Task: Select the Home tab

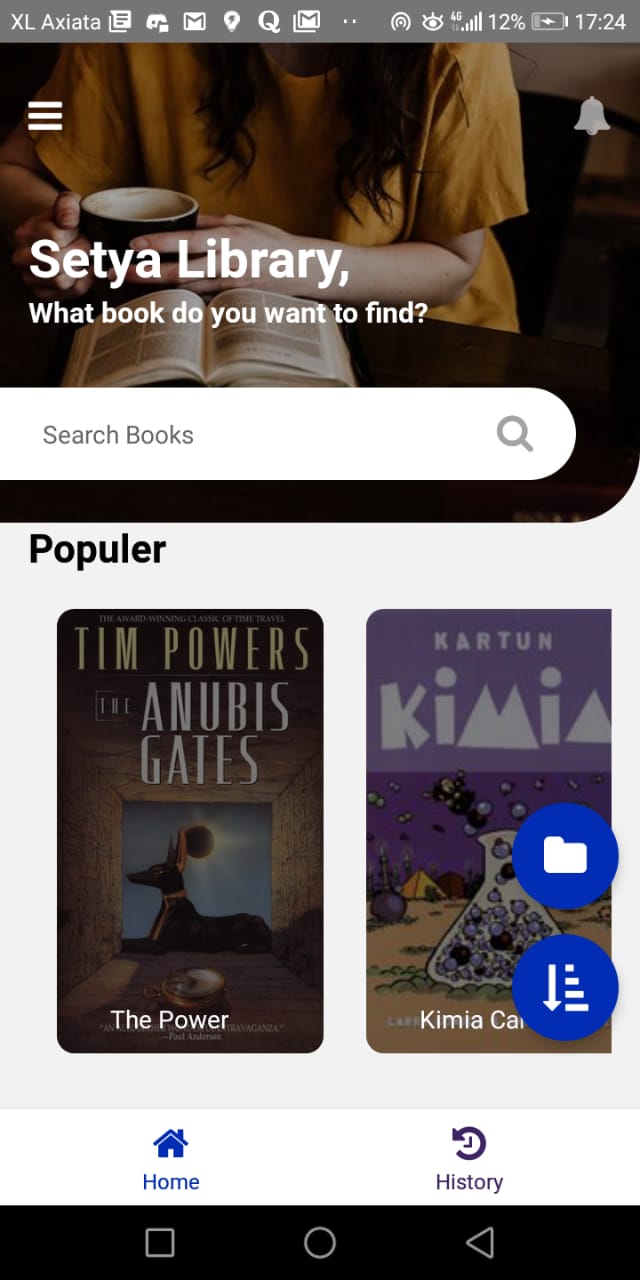Action: [x=171, y=1158]
